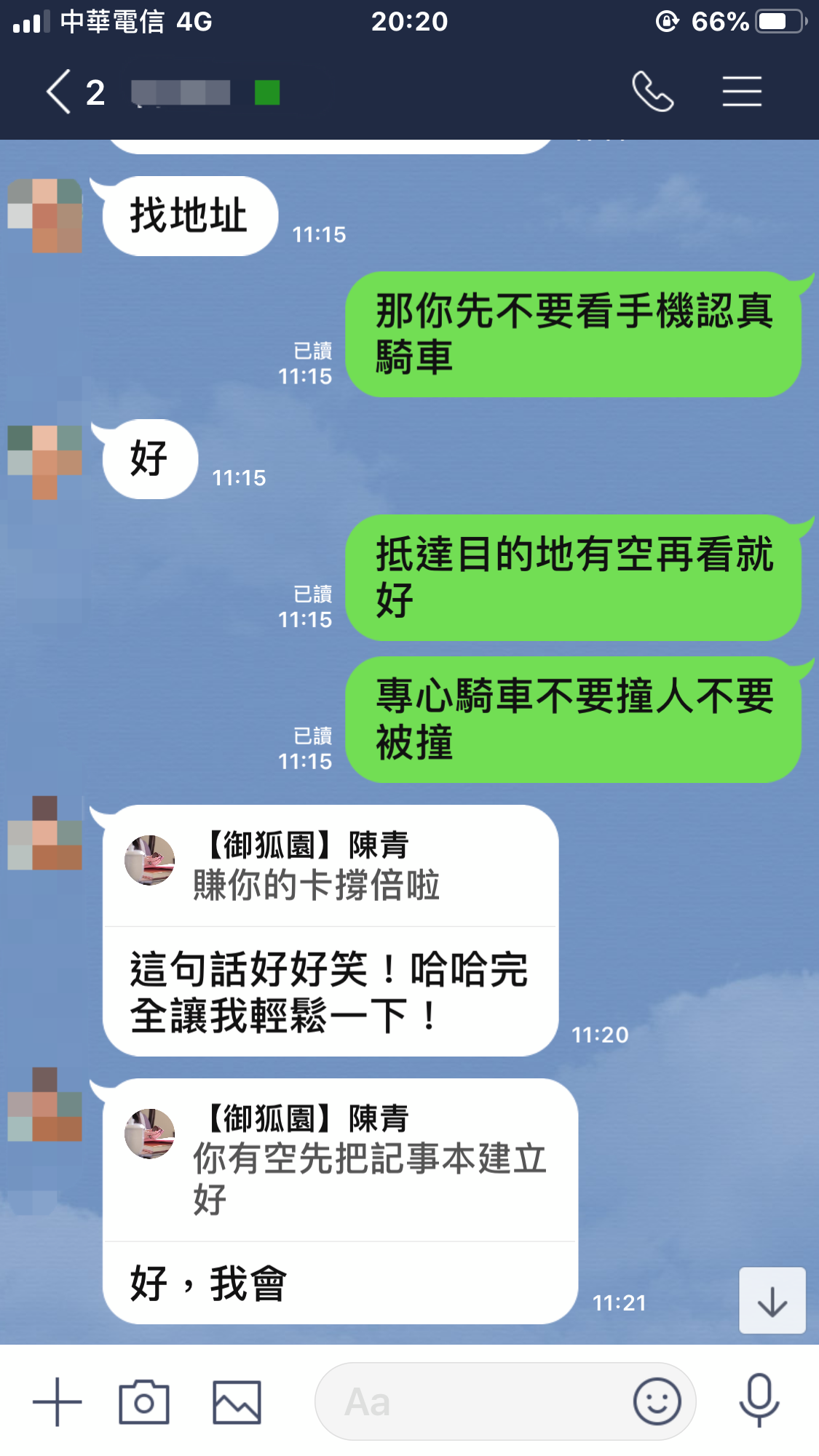Open the plus attachment menu
The image size is (819, 1456).
[x=58, y=1401]
